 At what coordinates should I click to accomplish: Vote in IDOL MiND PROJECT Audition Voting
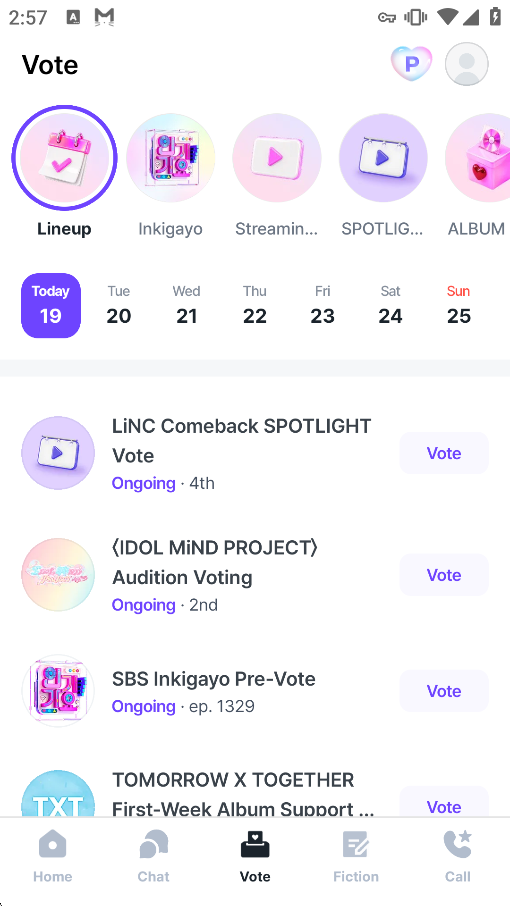444,575
